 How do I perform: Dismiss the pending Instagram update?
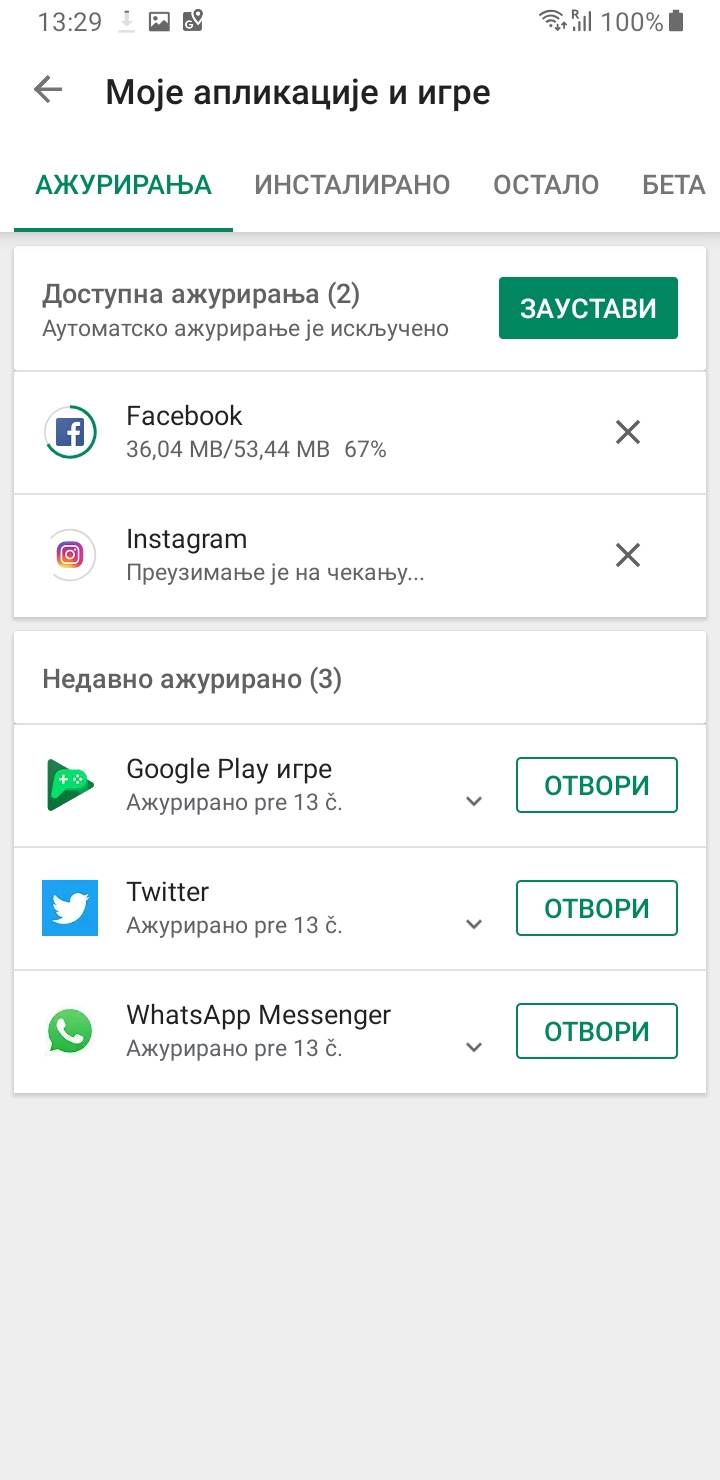(x=627, y=555)
